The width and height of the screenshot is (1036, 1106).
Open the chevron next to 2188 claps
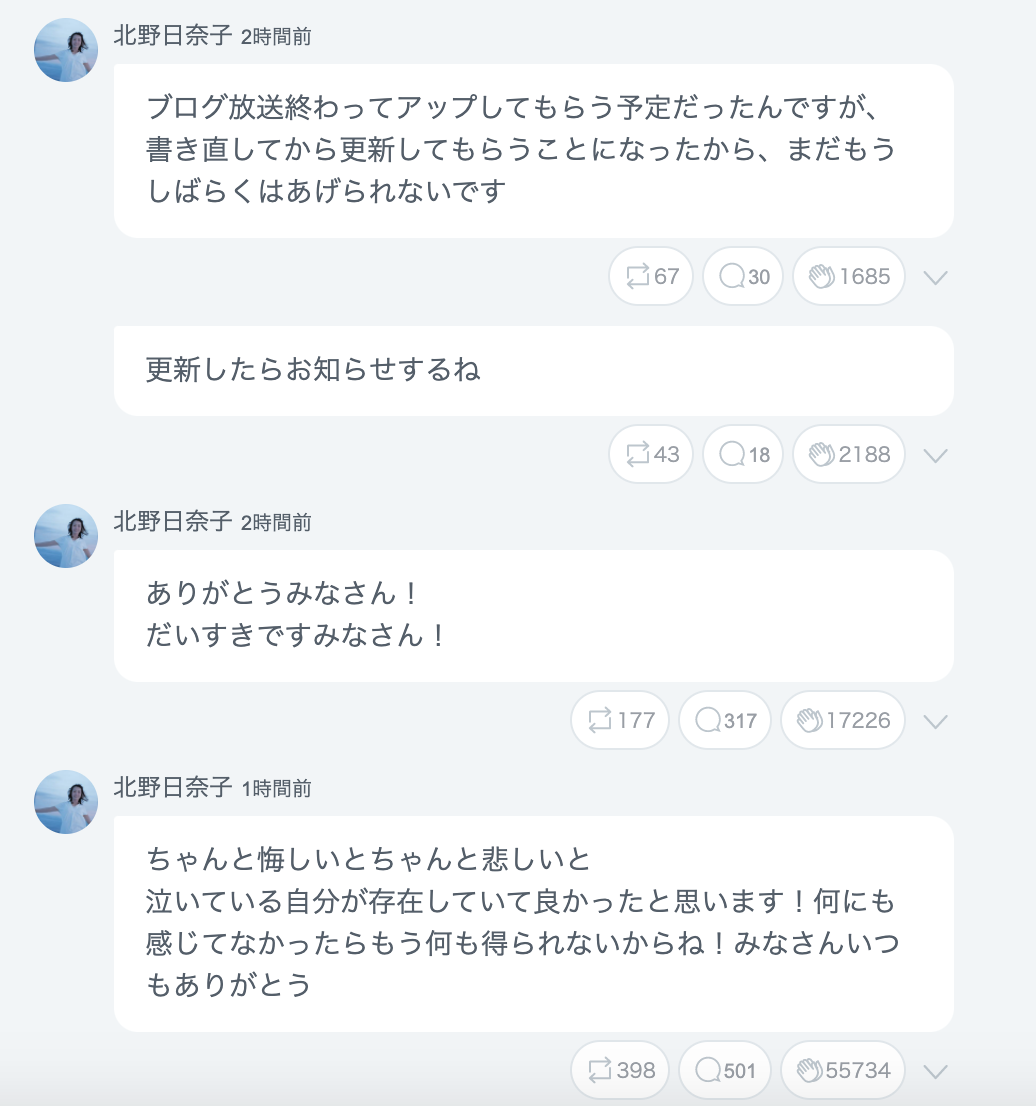(x=935, y=454)
